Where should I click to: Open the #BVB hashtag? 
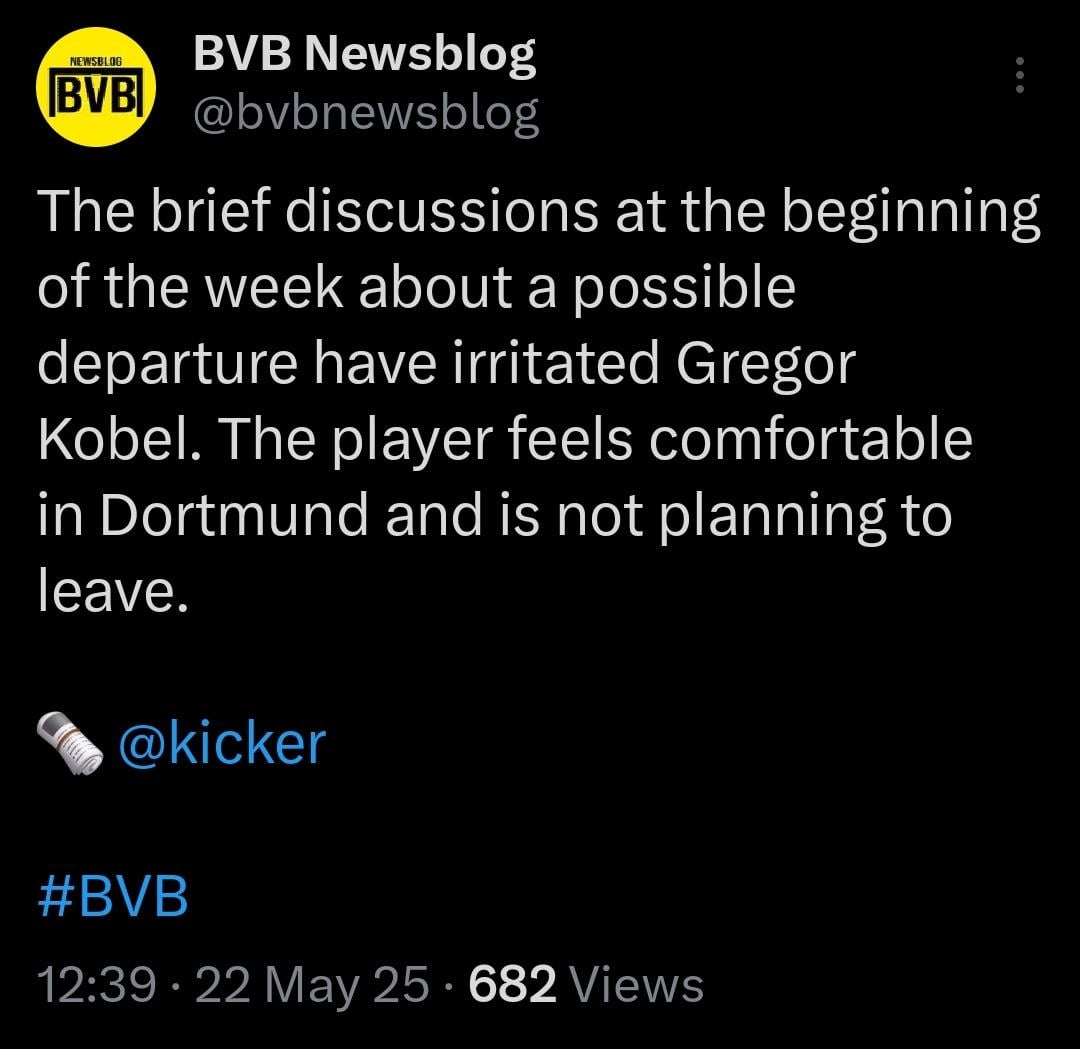113,896
